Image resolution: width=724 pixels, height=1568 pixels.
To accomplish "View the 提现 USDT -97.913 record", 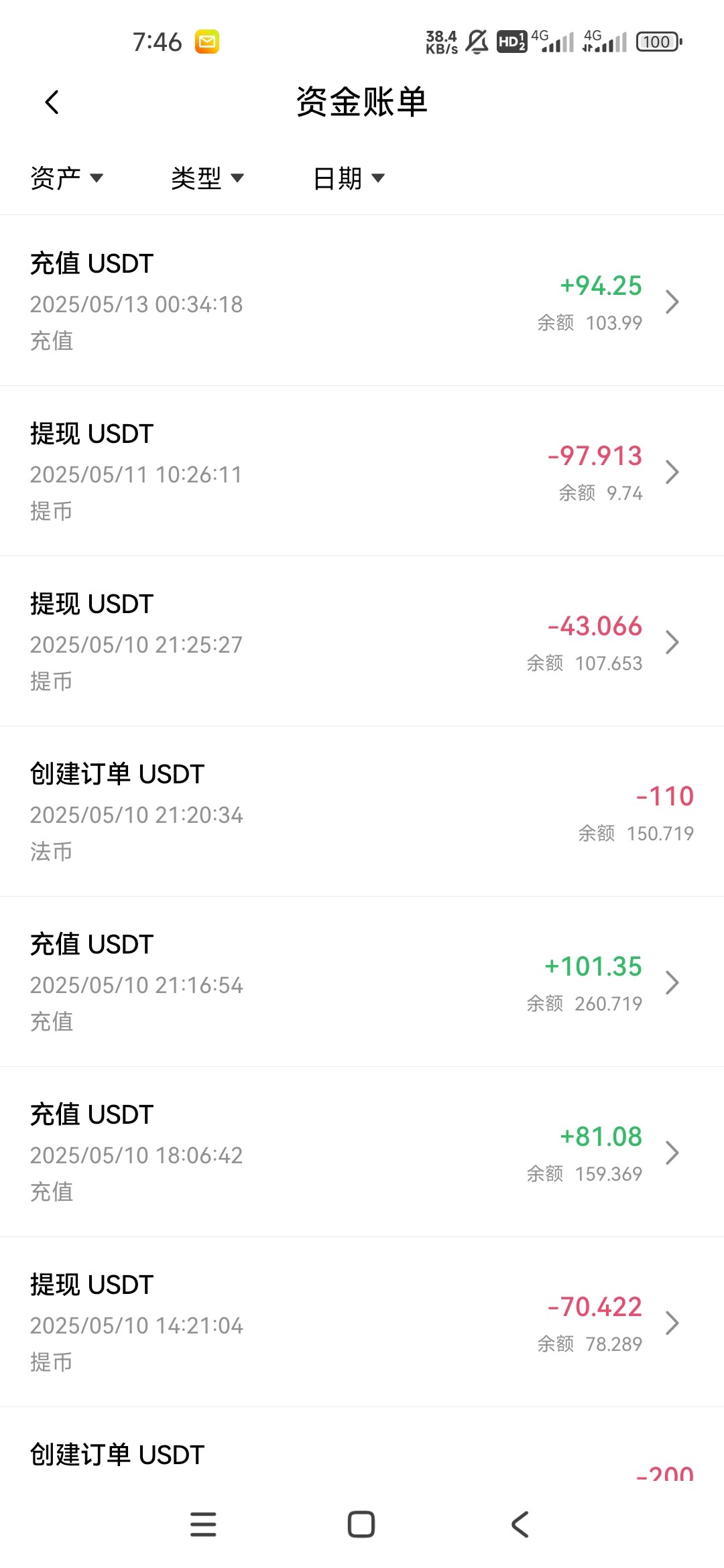I will [362, 471].
